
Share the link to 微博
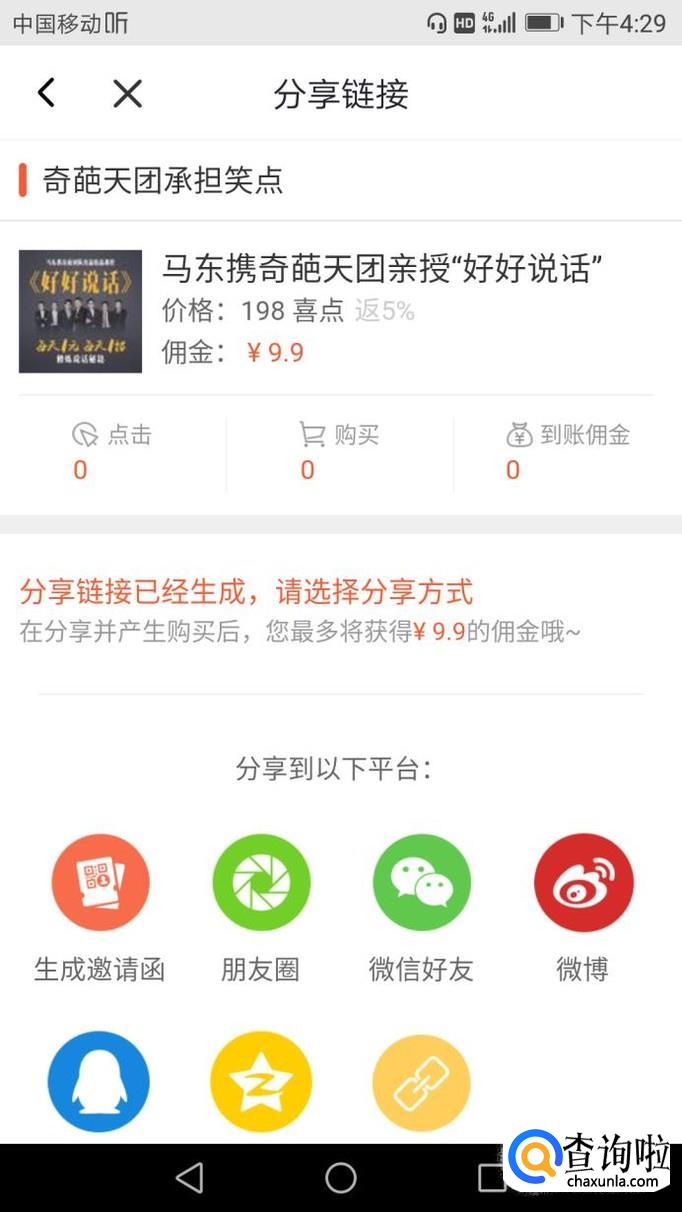tap(583, 884)
